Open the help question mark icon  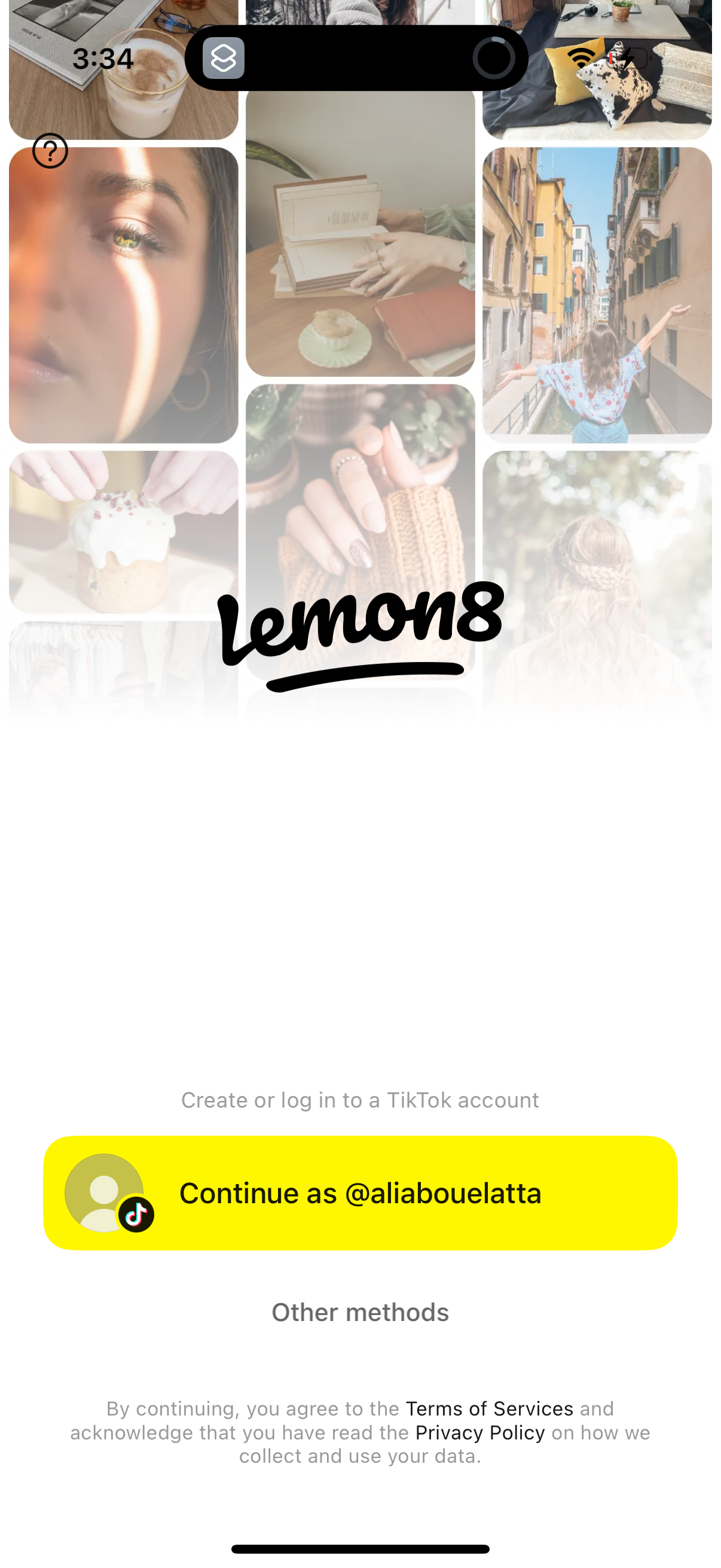coord(50,150)
